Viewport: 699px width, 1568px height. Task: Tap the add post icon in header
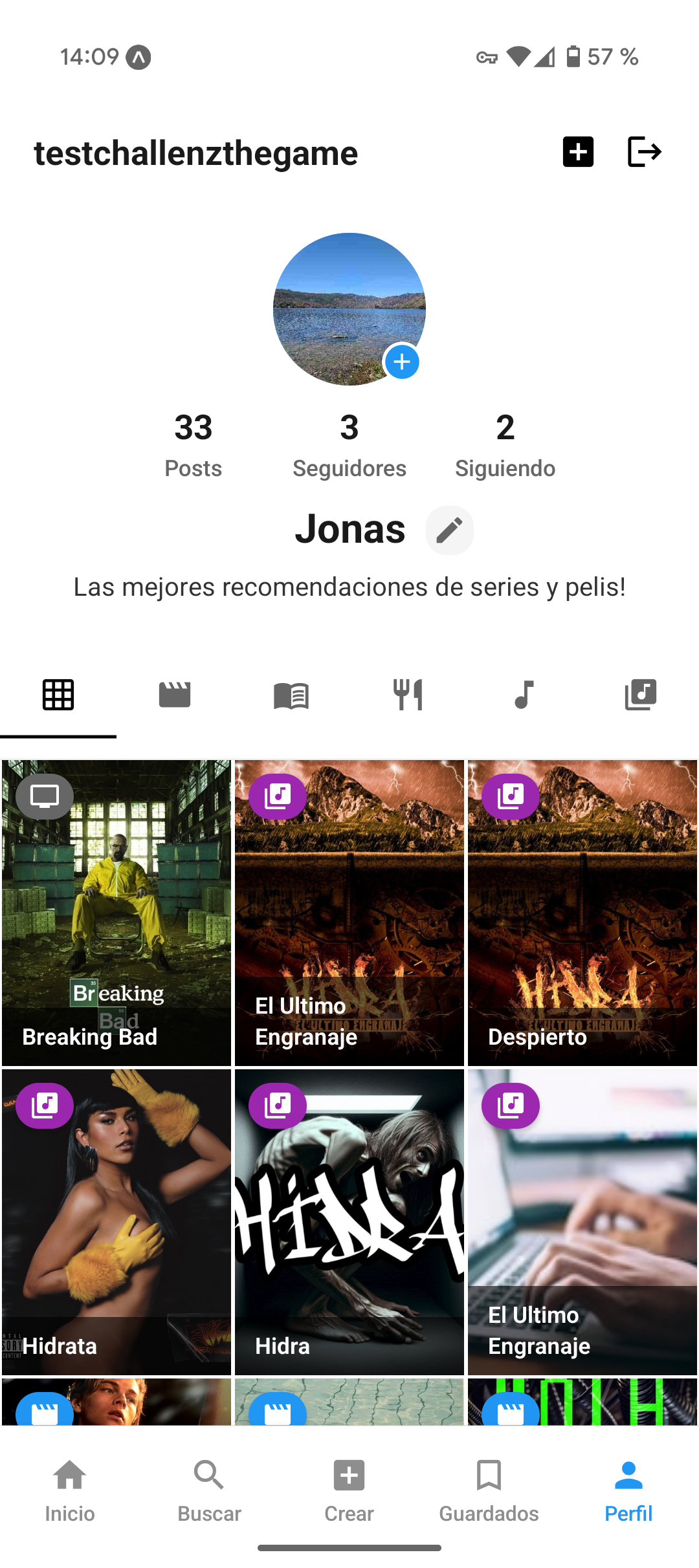pos(578,152)
